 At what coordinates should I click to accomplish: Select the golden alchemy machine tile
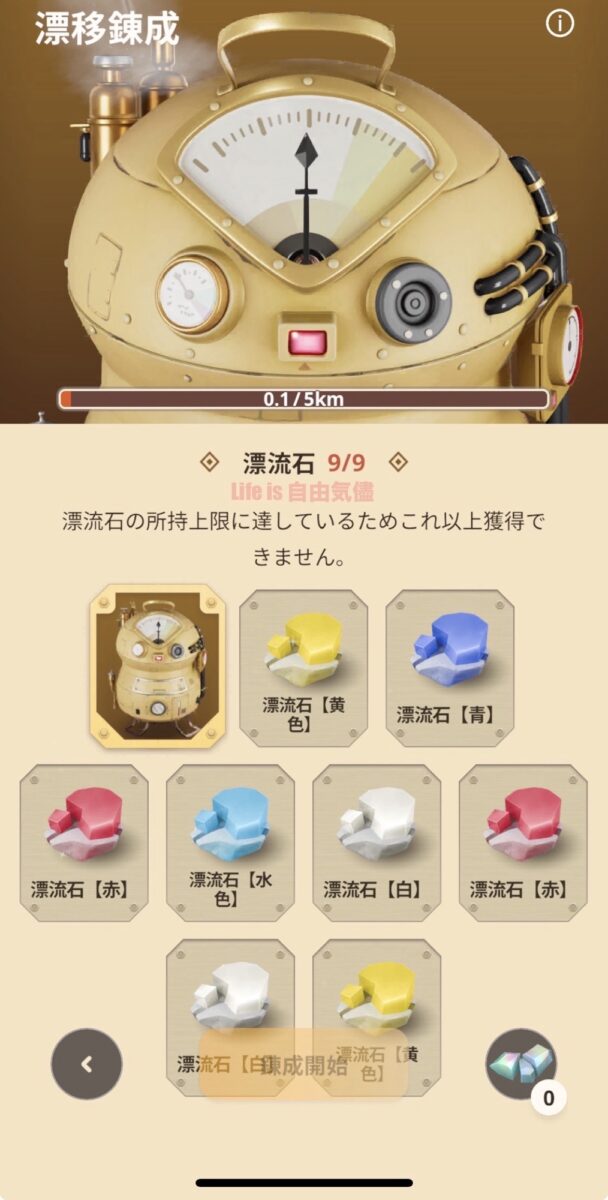tap(158, 666)
